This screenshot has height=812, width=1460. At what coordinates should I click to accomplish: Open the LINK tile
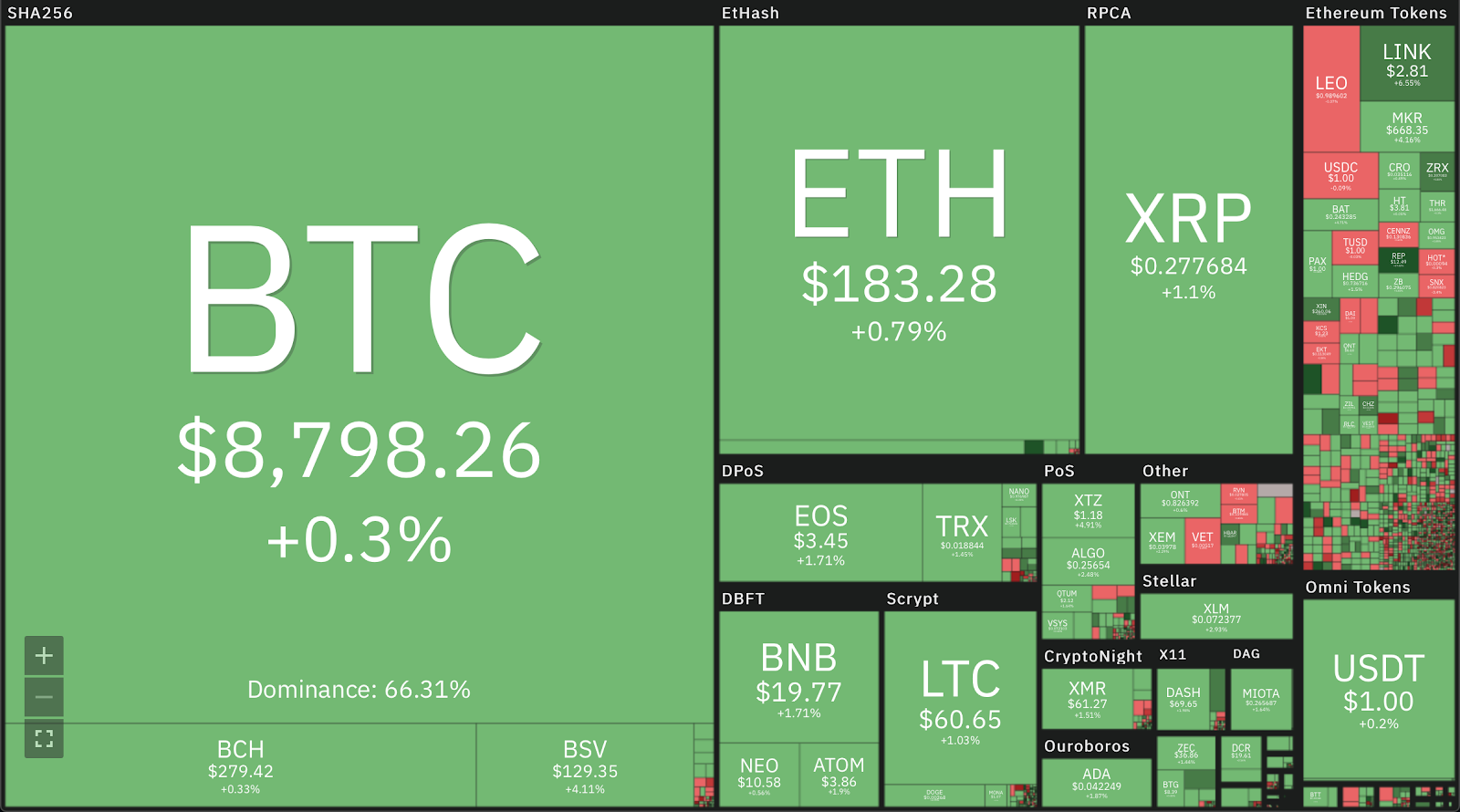[x=1406, y=63]
